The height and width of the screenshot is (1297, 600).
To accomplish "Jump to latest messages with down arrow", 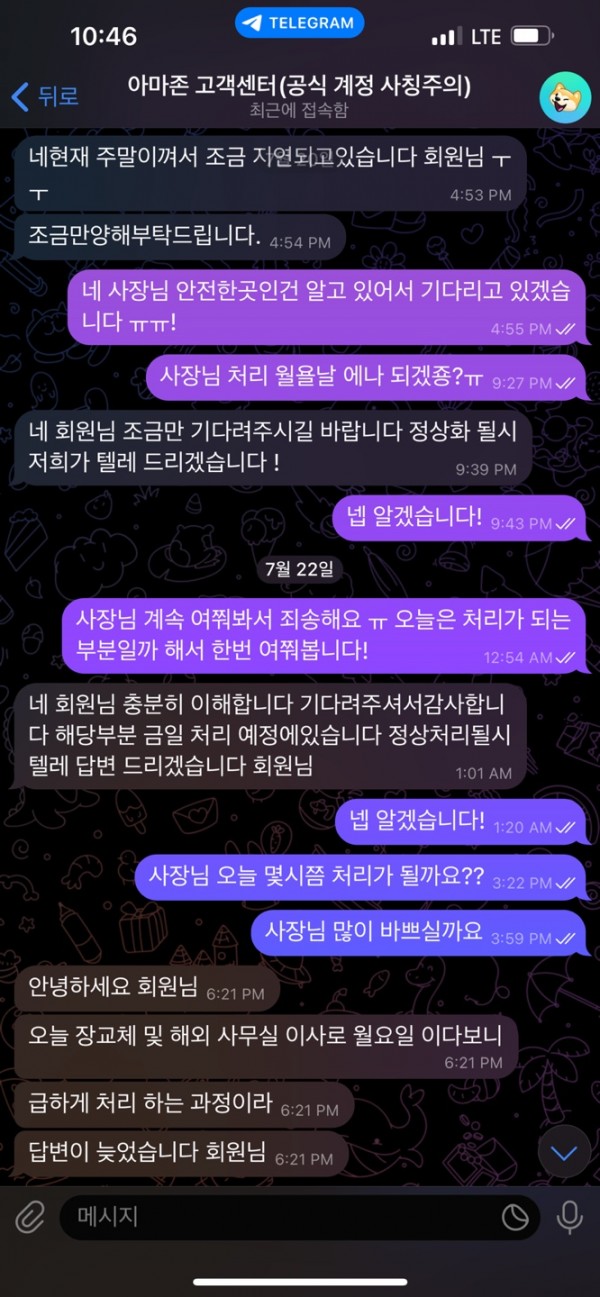I will (564, 1153).
